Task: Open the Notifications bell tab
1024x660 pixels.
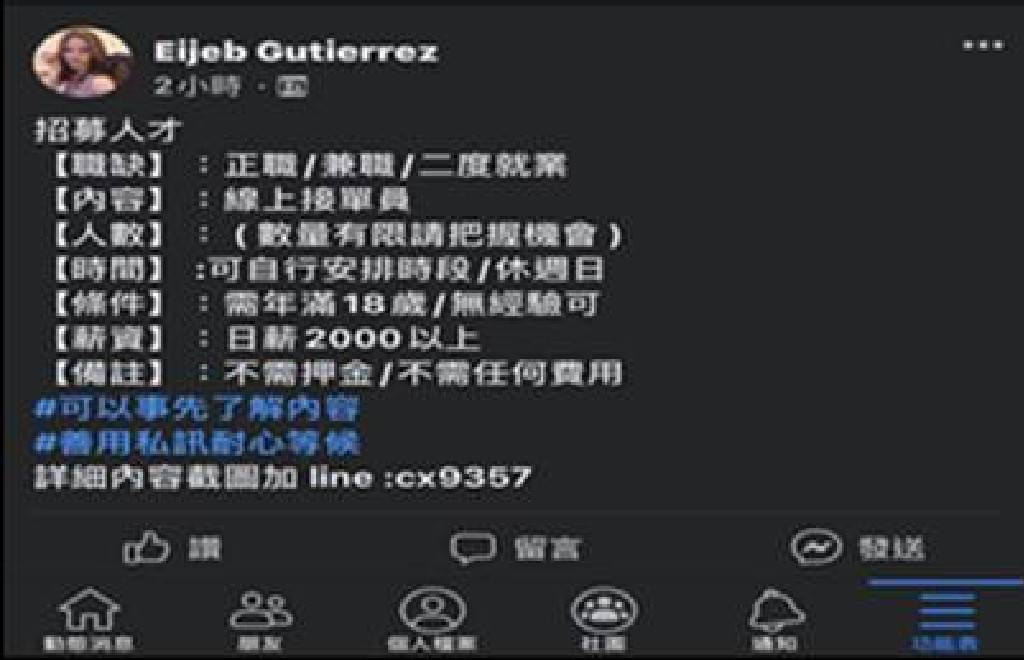Action: pos(777,621)
